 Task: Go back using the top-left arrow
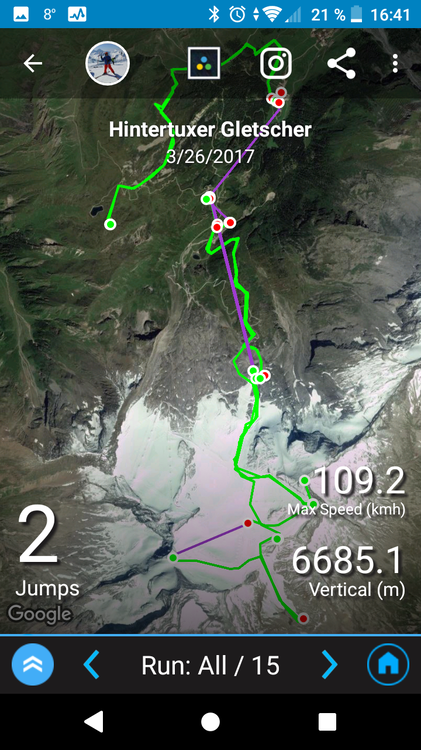(x=33, y=63)
